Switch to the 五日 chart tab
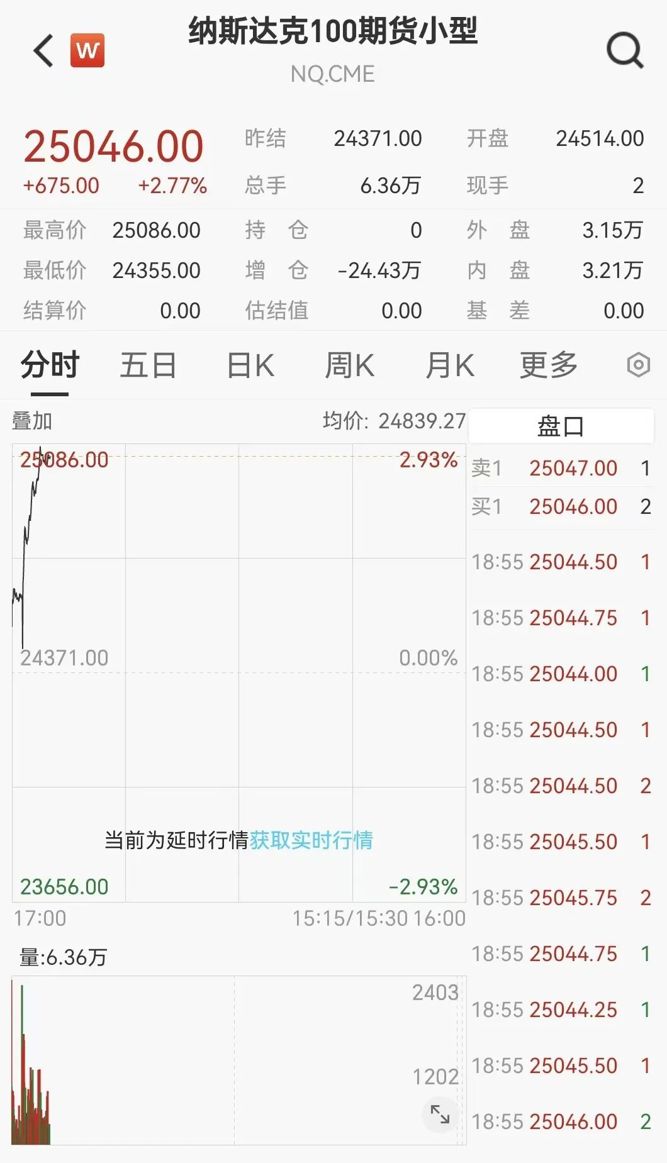The width and height of the screenshot is (667, 1163). click(148, 365)
